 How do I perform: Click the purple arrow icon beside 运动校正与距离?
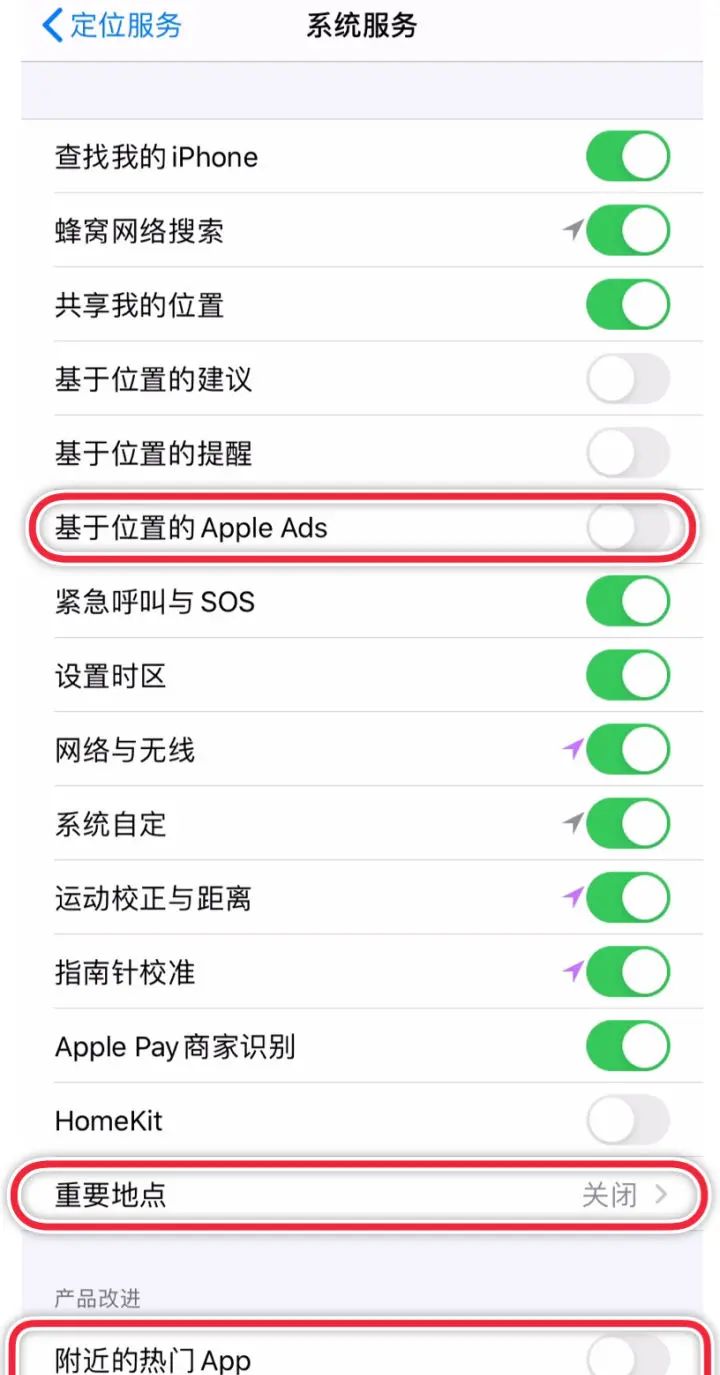click(x=573, y=897)
